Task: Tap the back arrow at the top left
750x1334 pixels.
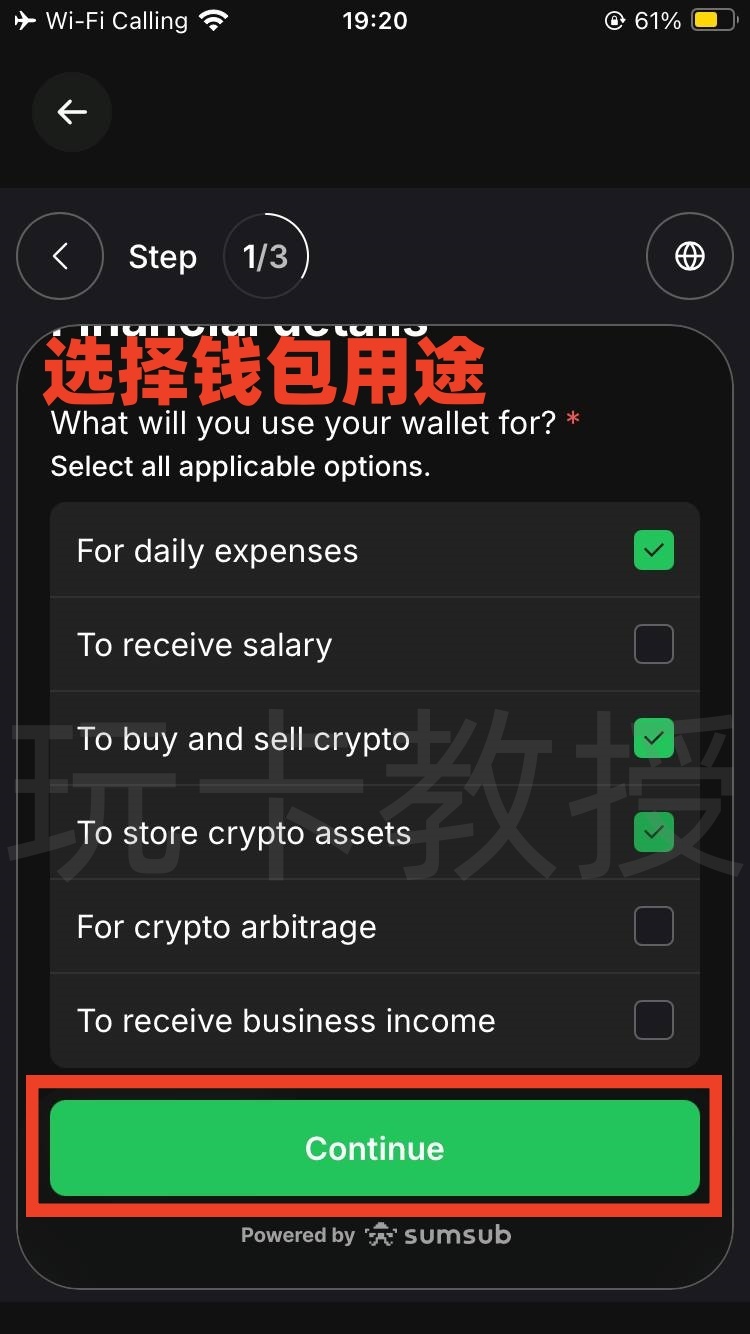Action: coord(71,112)
